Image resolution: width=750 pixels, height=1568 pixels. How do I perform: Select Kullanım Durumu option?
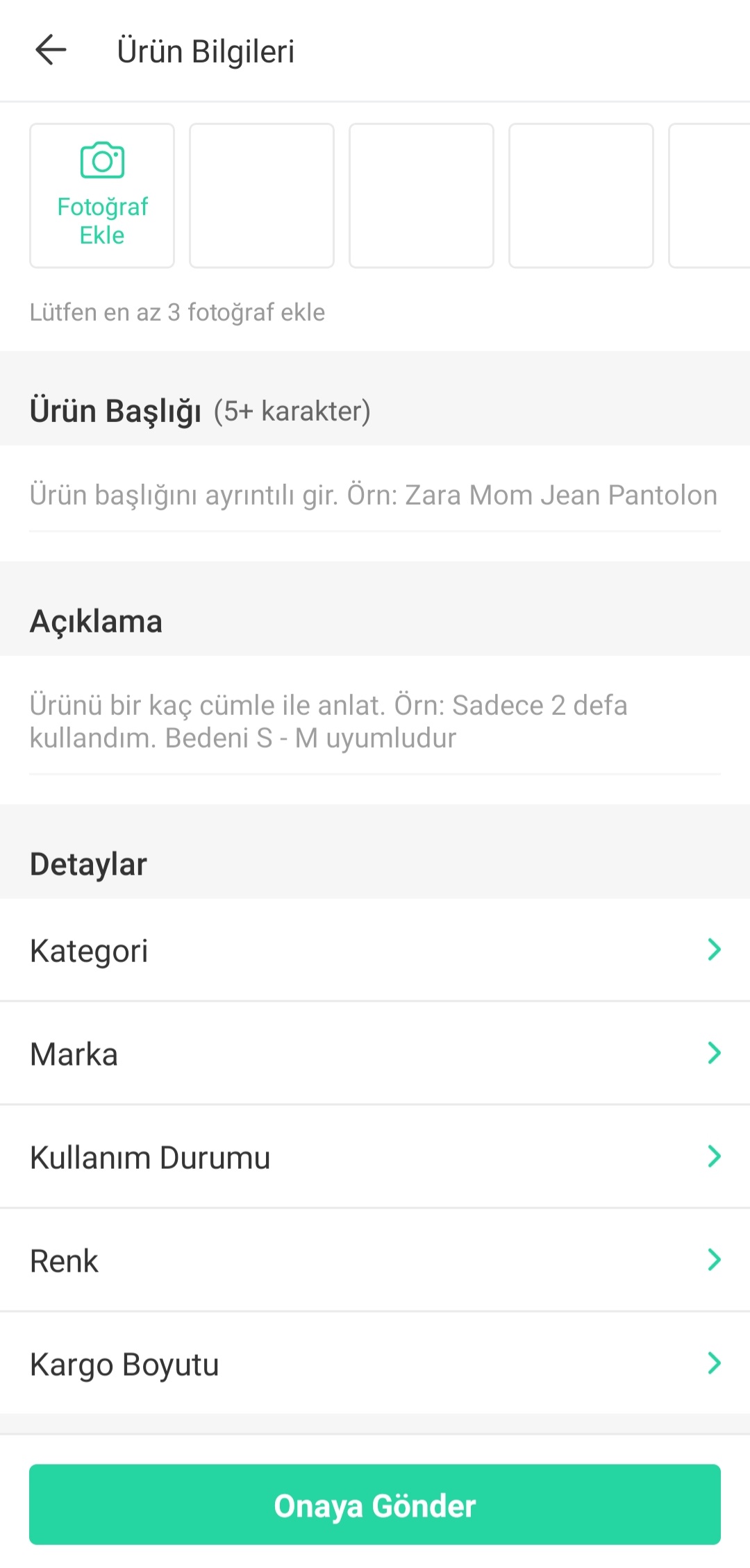coord(375,1157)
